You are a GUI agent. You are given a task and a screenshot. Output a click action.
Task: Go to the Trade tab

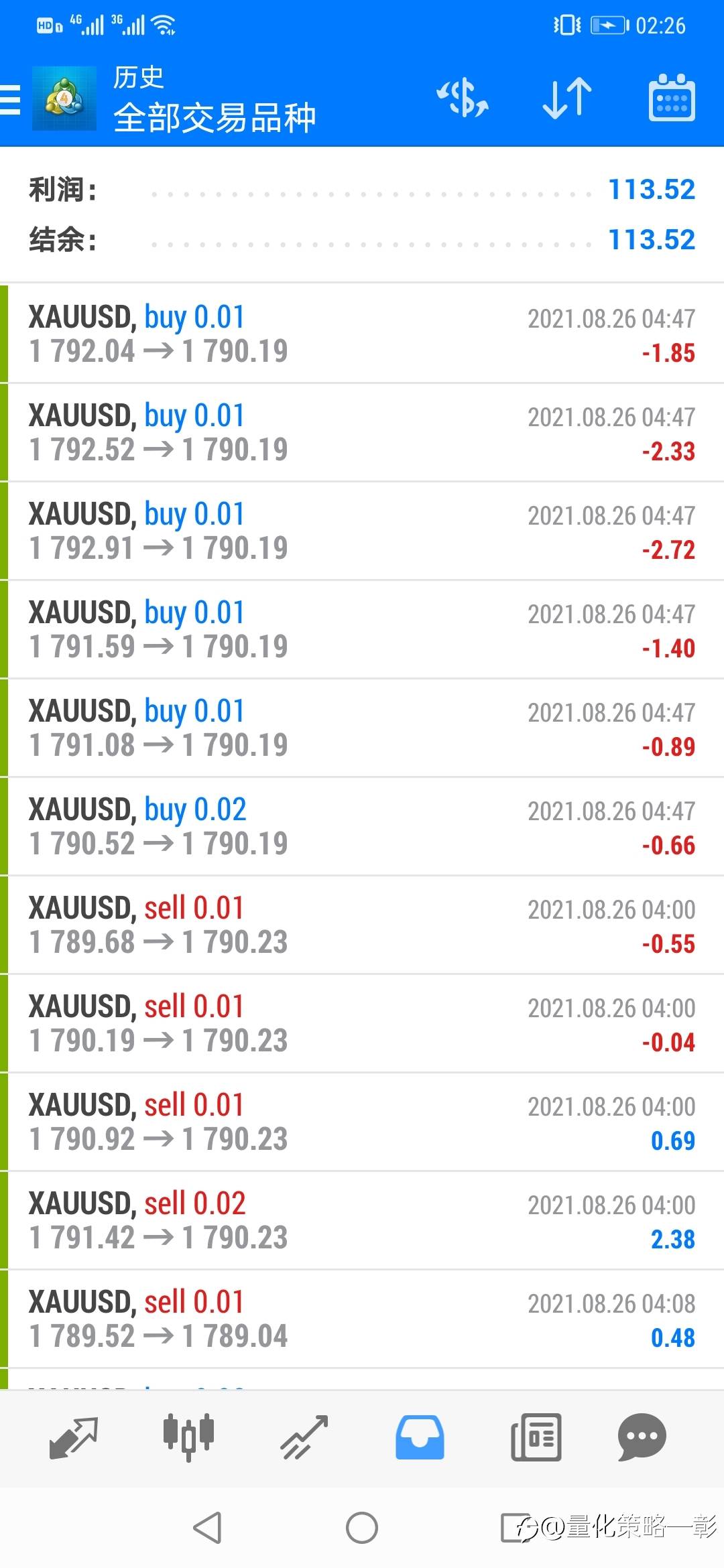click(x=304, y=1438)
